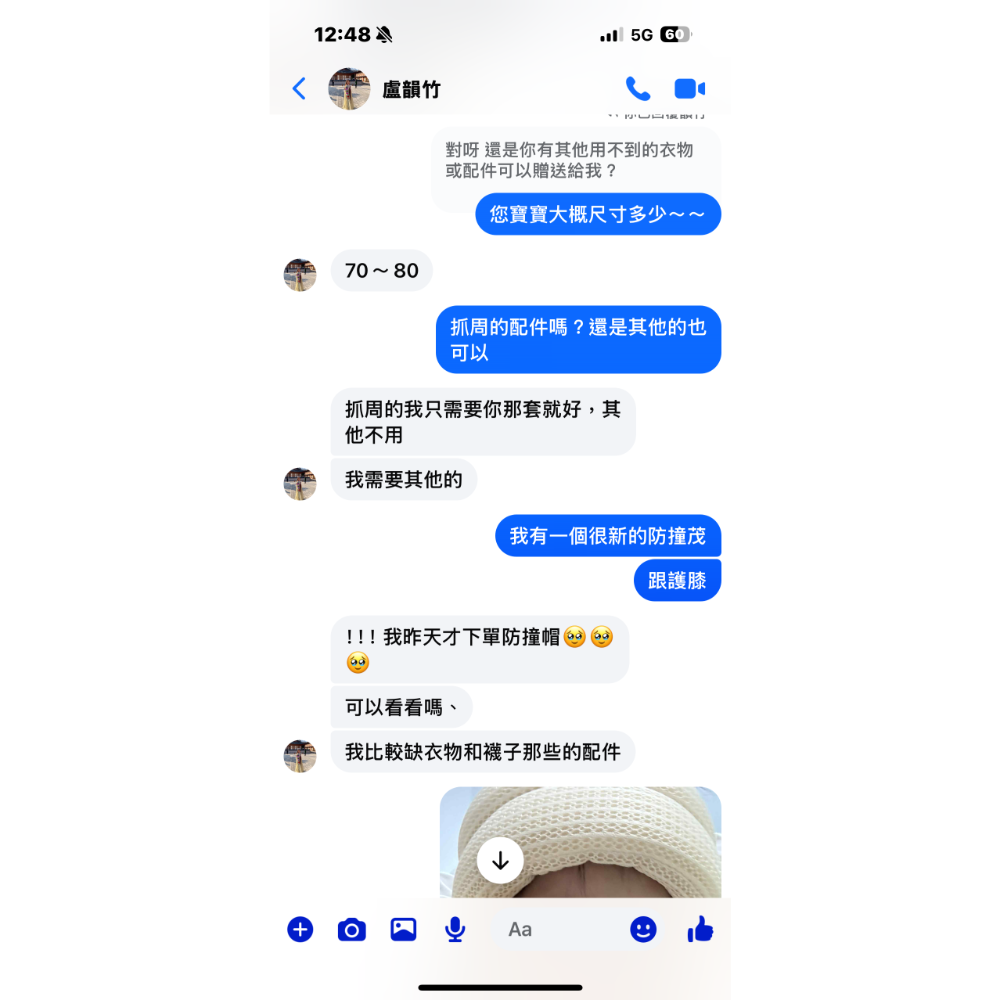This screenshot has height=1000, width=1000.
Task: Go back to the chat list
Action: (299, 89)
